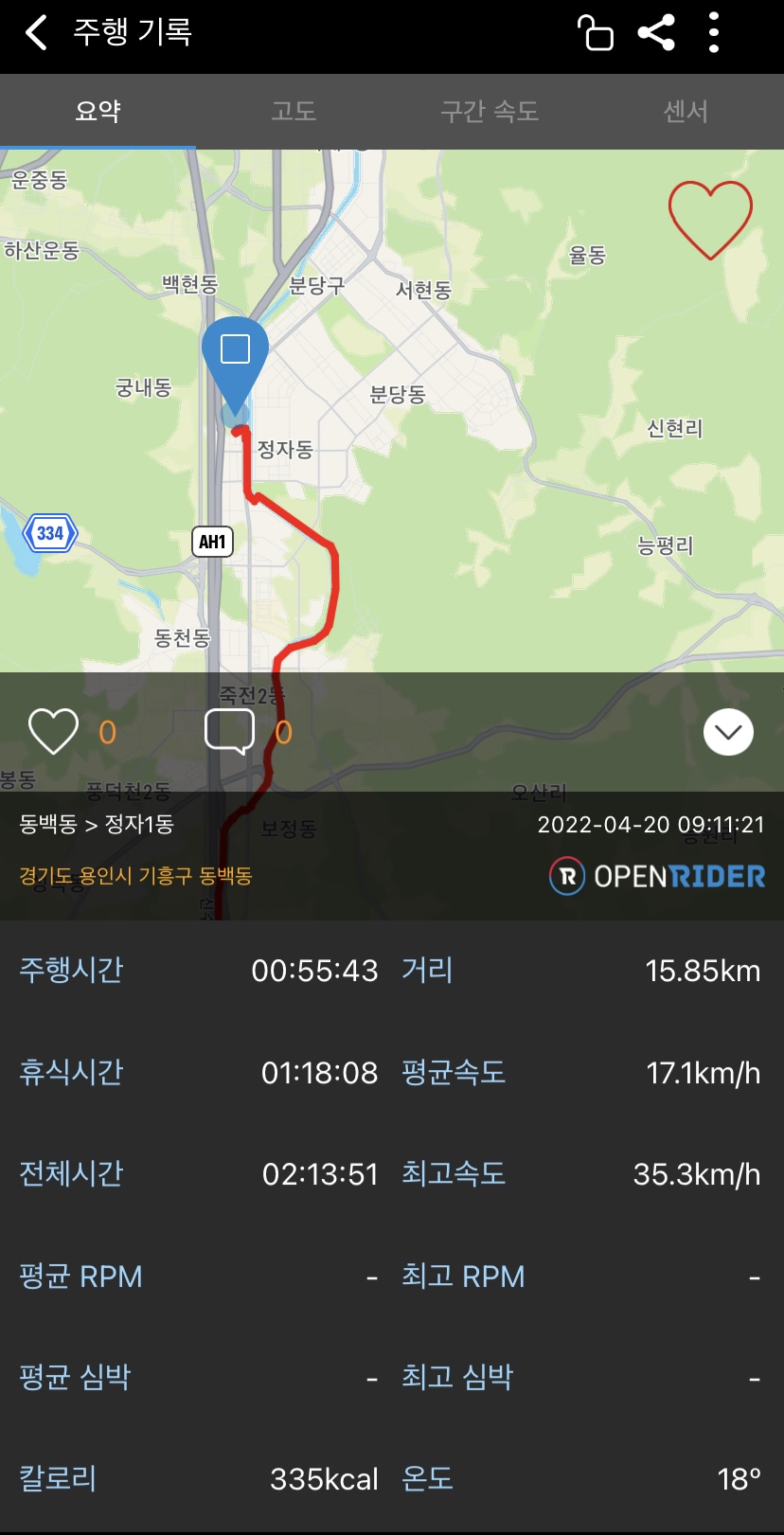Share this riding record
This screenshot has width=784, height=1535.
point(656,33)
